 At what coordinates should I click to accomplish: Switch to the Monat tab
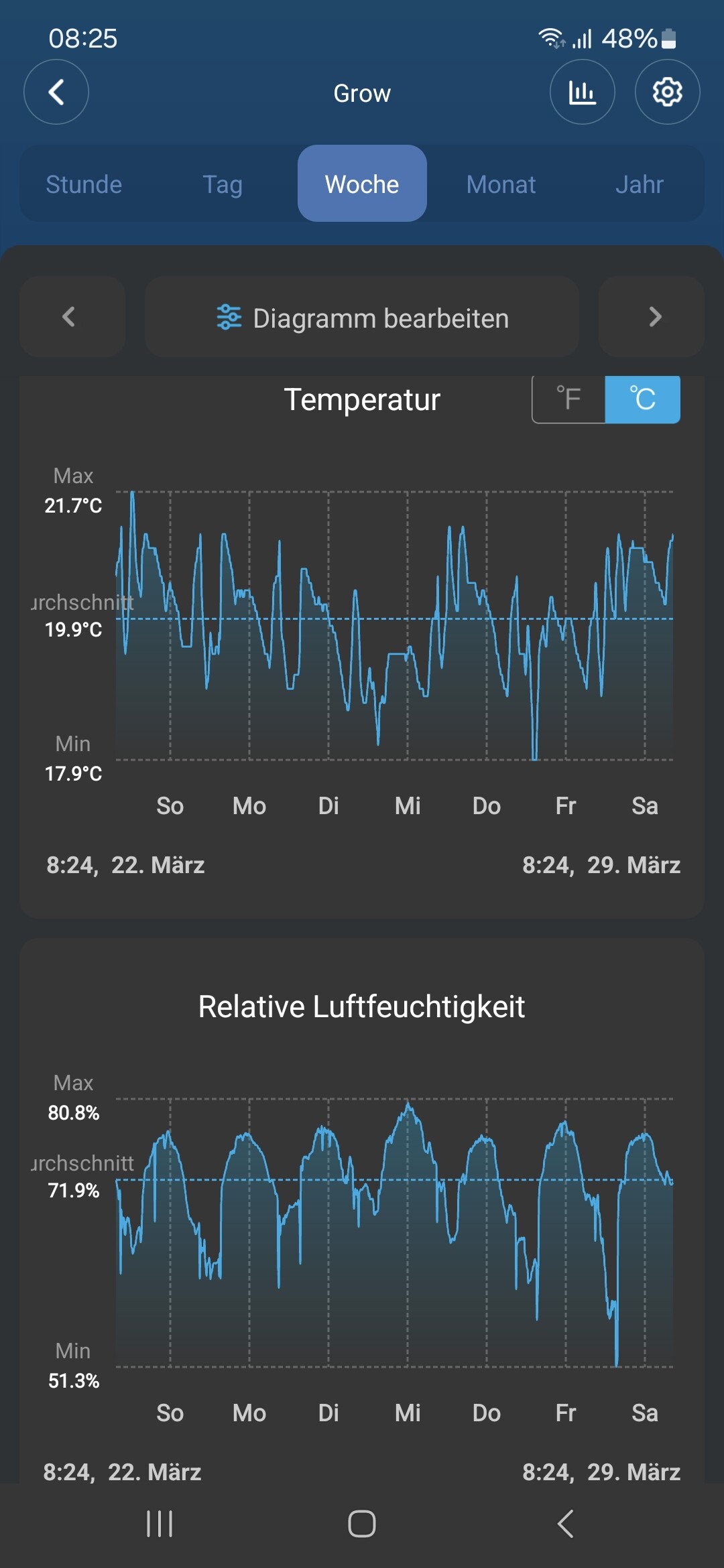[x=501, y=184]
